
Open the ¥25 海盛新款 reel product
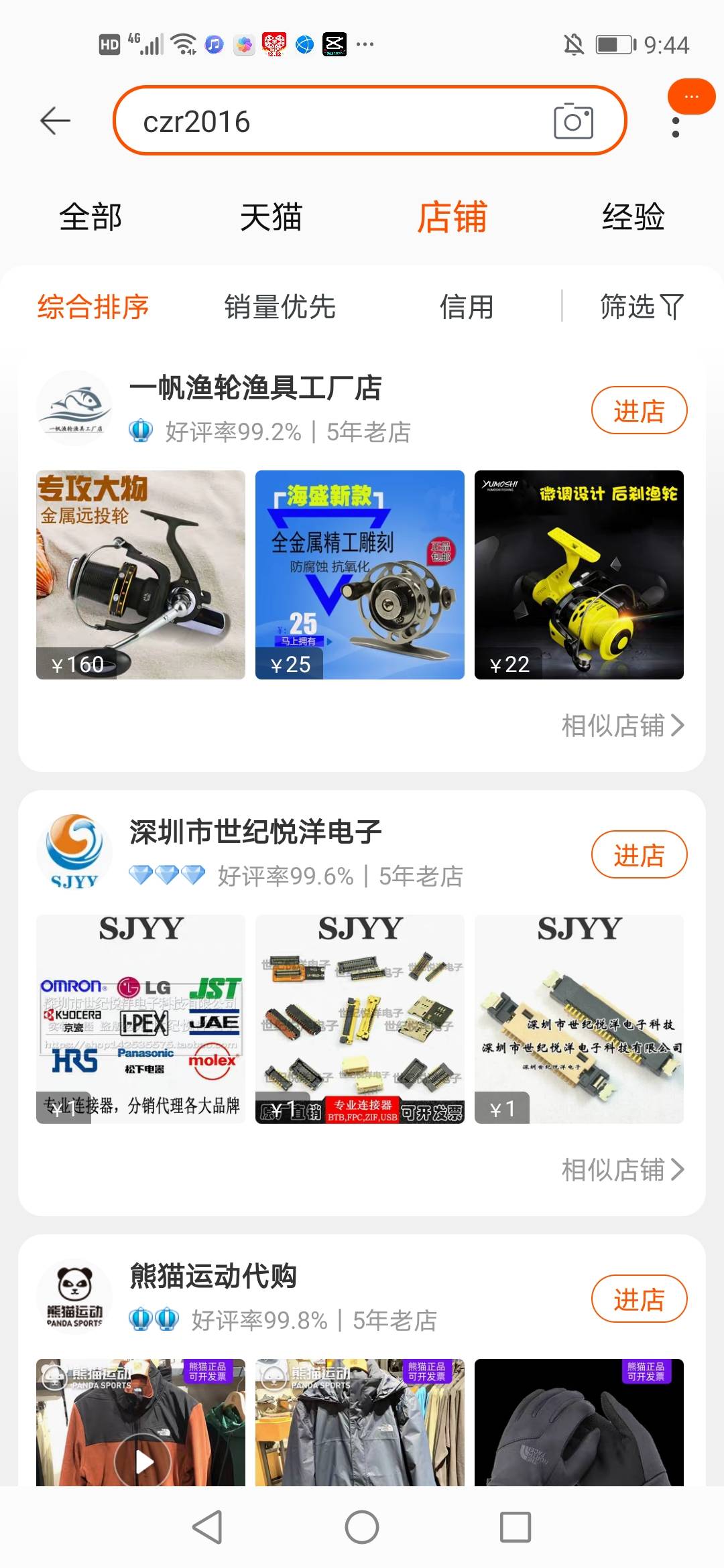[x=360, y=574]
